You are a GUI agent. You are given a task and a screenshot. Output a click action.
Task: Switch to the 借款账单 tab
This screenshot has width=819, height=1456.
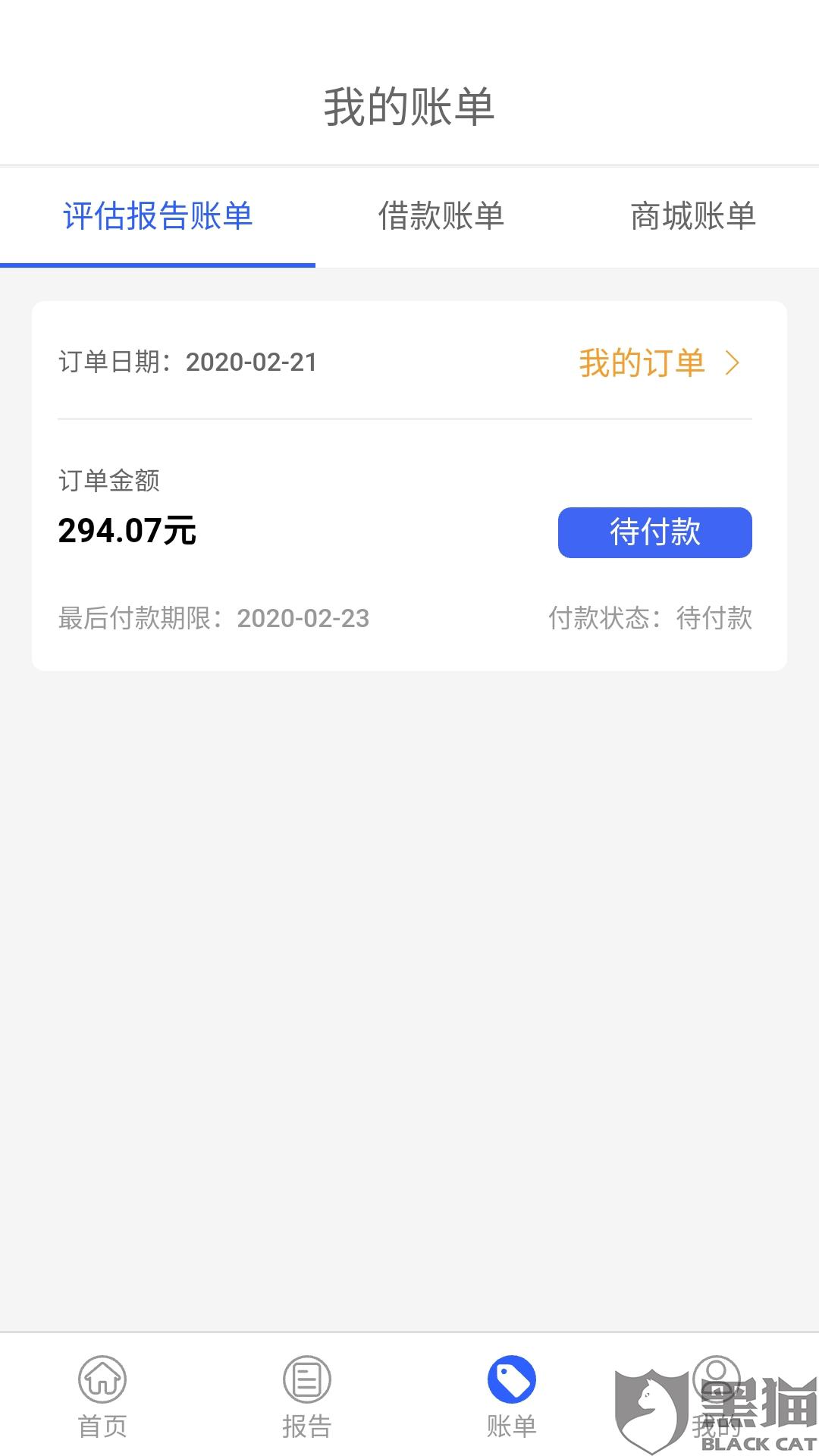(x=441, y=217)
